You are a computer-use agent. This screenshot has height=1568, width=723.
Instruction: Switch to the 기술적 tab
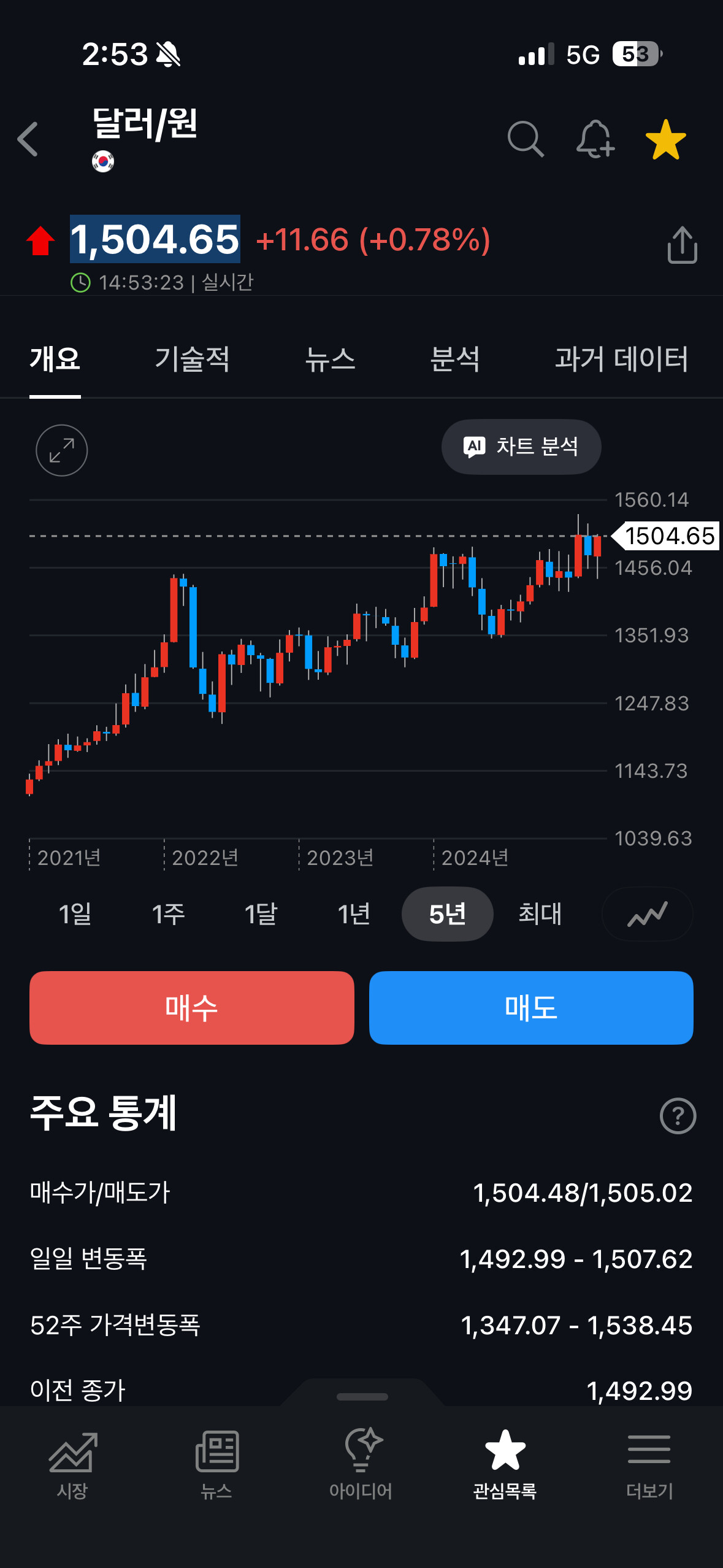click(192, 359)
